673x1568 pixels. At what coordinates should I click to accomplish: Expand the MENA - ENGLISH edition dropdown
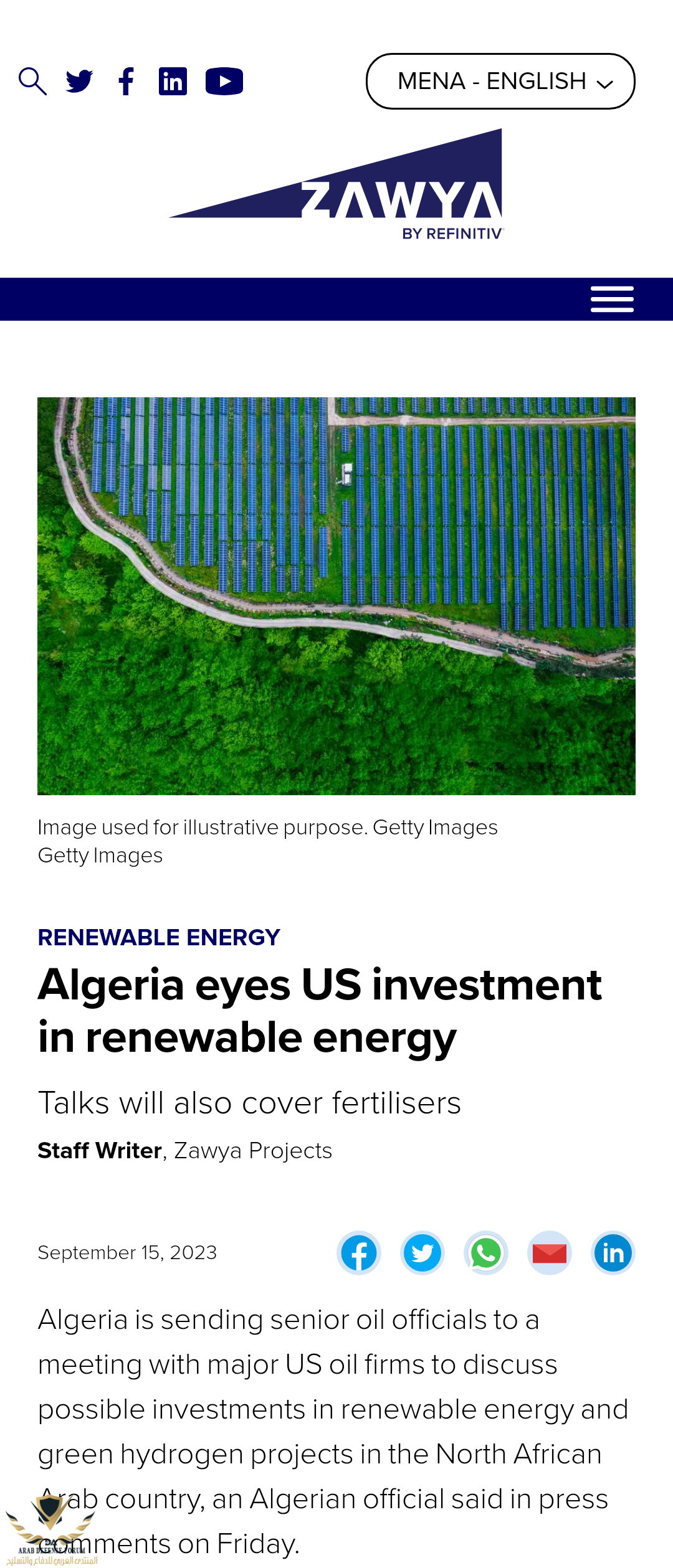(x=500, y=82)
